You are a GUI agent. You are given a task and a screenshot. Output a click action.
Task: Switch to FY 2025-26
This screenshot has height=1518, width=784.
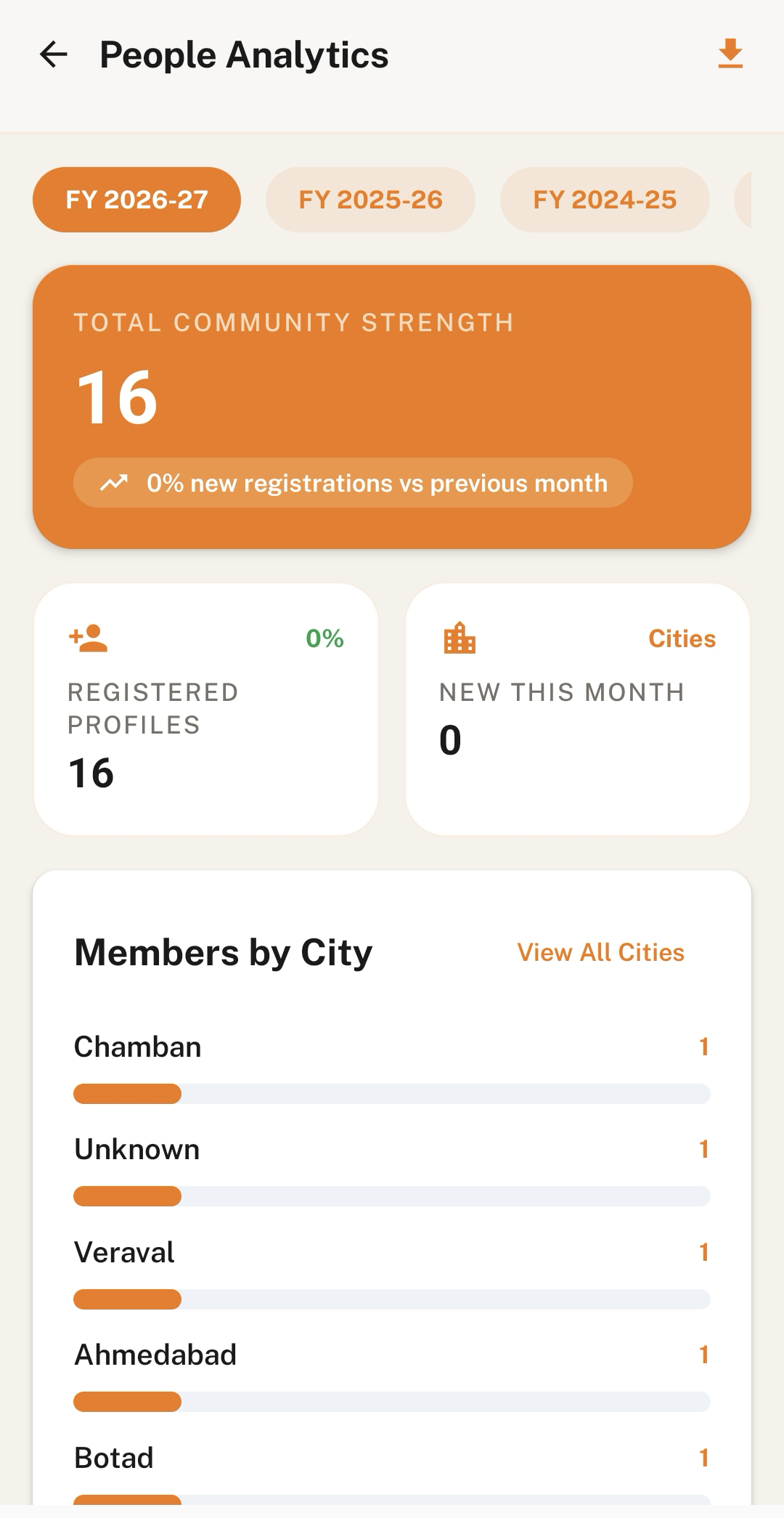point(370,200)
